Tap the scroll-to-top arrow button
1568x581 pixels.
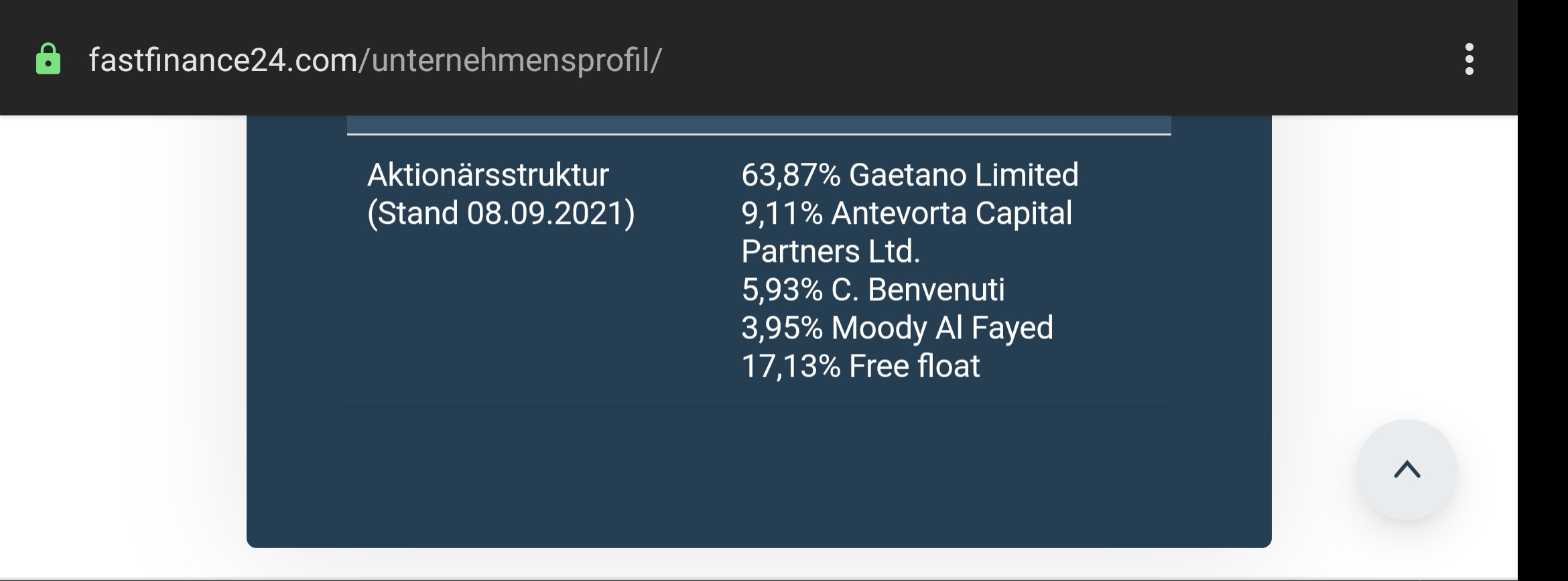point(1407,470)
